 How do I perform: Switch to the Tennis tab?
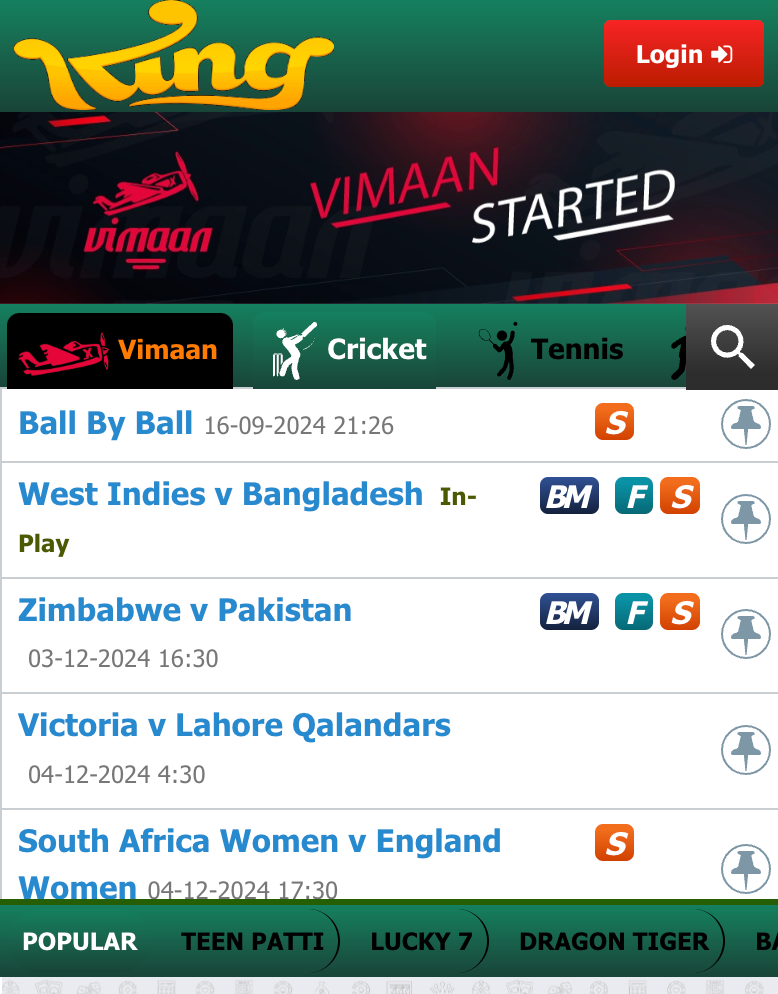point(551,350)
